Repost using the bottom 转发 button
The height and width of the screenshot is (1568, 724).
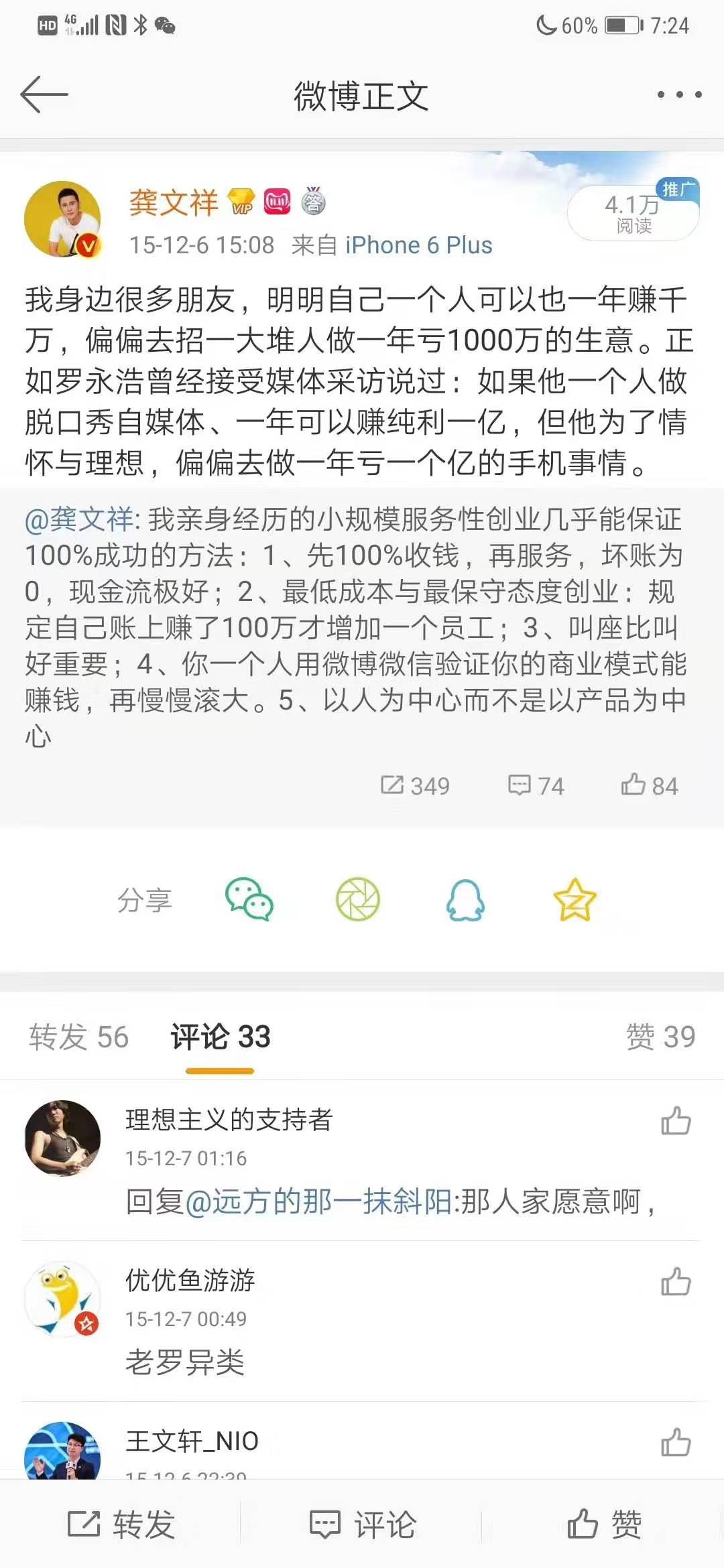click(121, 1524)
